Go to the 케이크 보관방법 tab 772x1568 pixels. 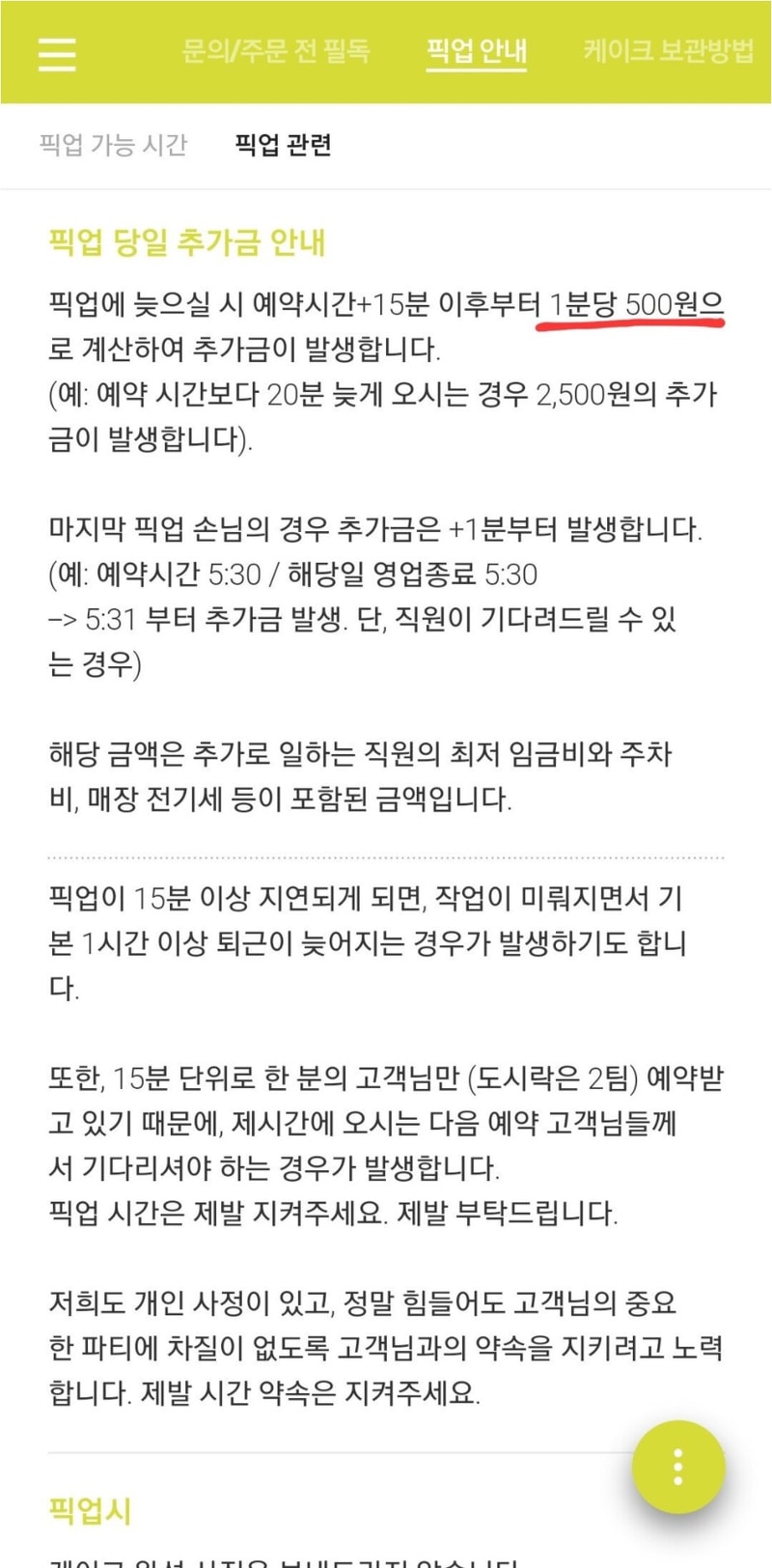tap(669, 51)
